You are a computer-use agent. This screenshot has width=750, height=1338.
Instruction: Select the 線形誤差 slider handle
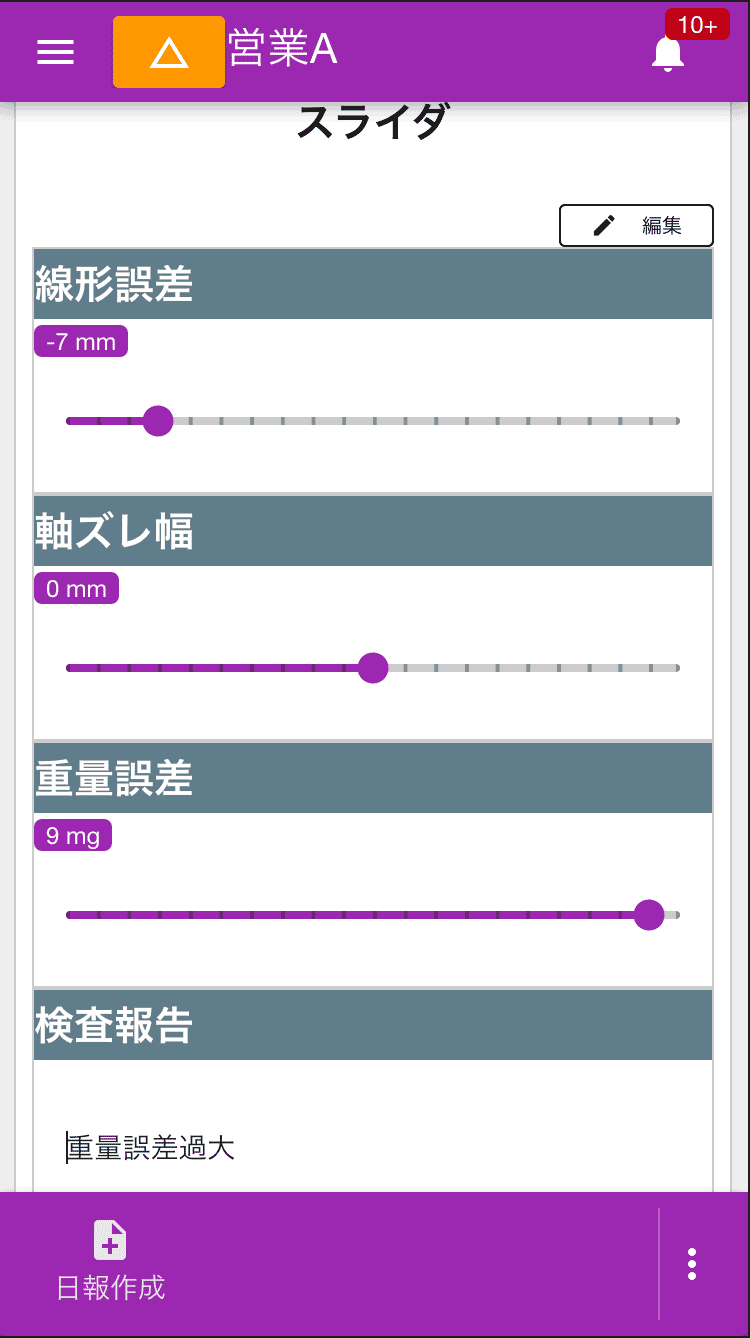(x=158, y=421)
